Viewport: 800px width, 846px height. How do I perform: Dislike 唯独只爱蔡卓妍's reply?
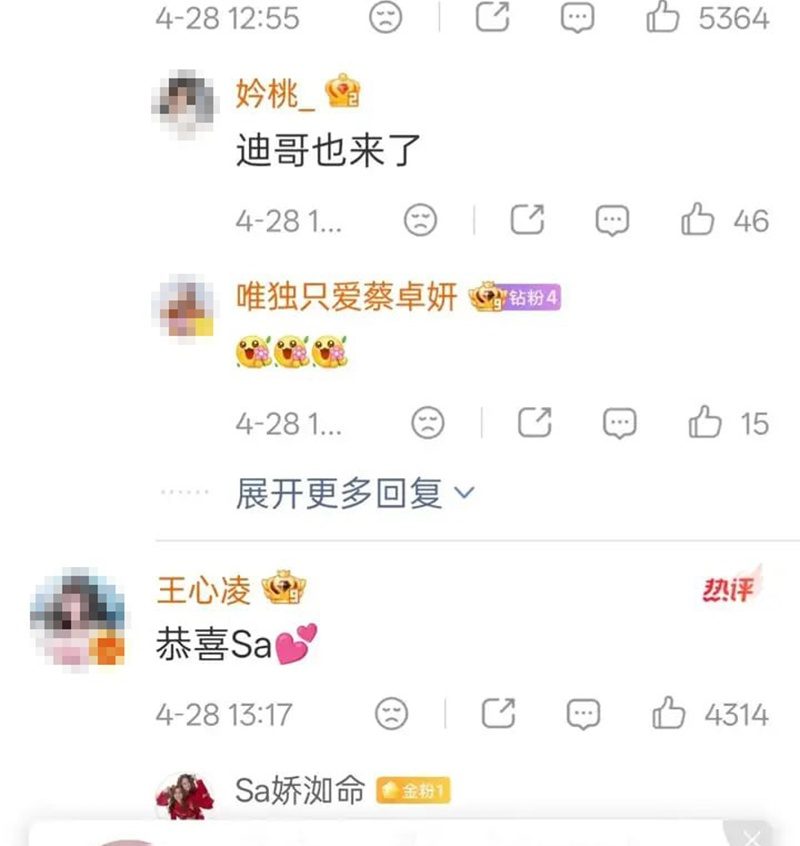(x=428, y=422)
